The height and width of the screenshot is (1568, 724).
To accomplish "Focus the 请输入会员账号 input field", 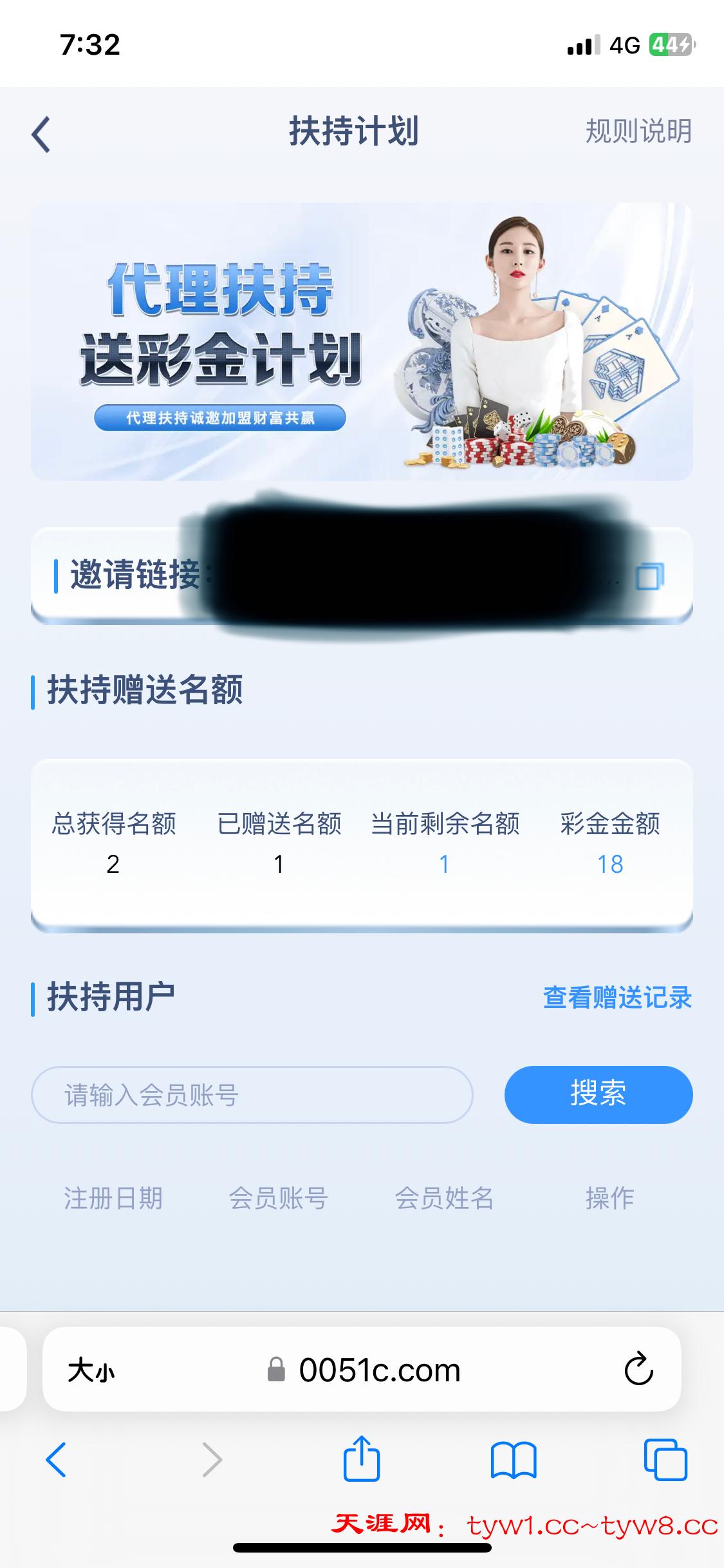I will [252, 1094].
